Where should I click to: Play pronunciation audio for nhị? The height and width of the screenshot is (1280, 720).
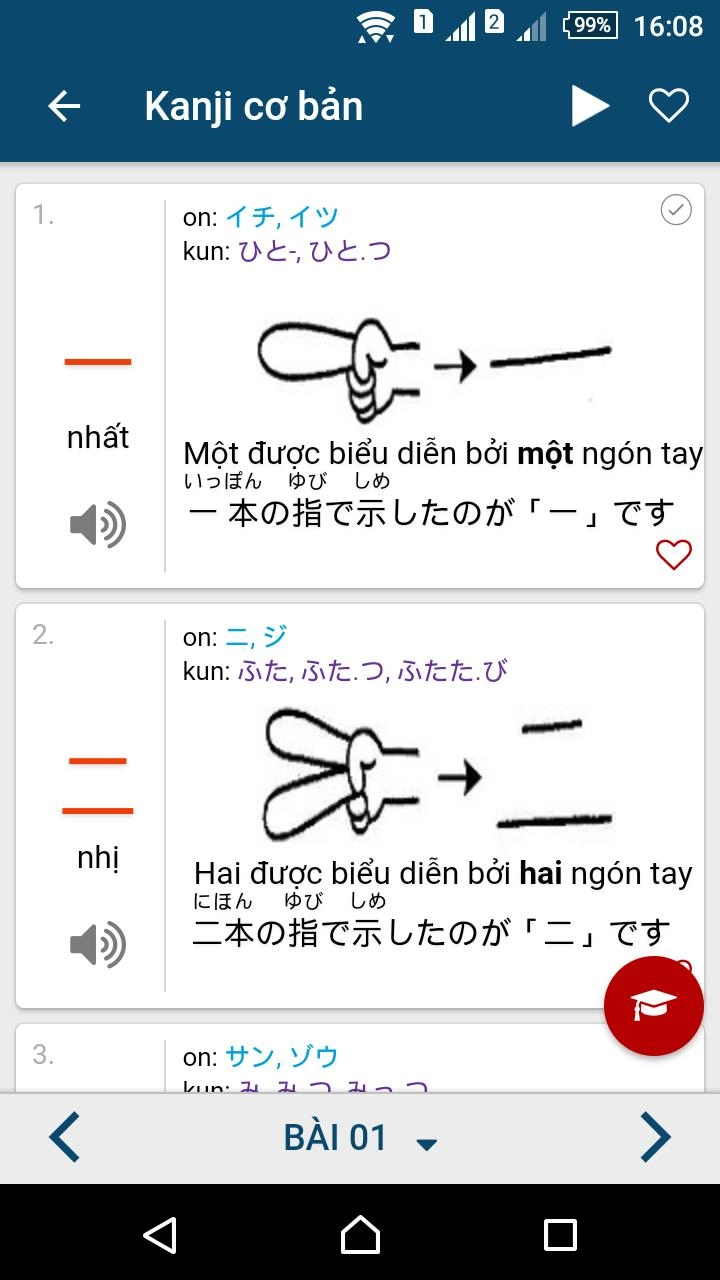pos(97,945)
